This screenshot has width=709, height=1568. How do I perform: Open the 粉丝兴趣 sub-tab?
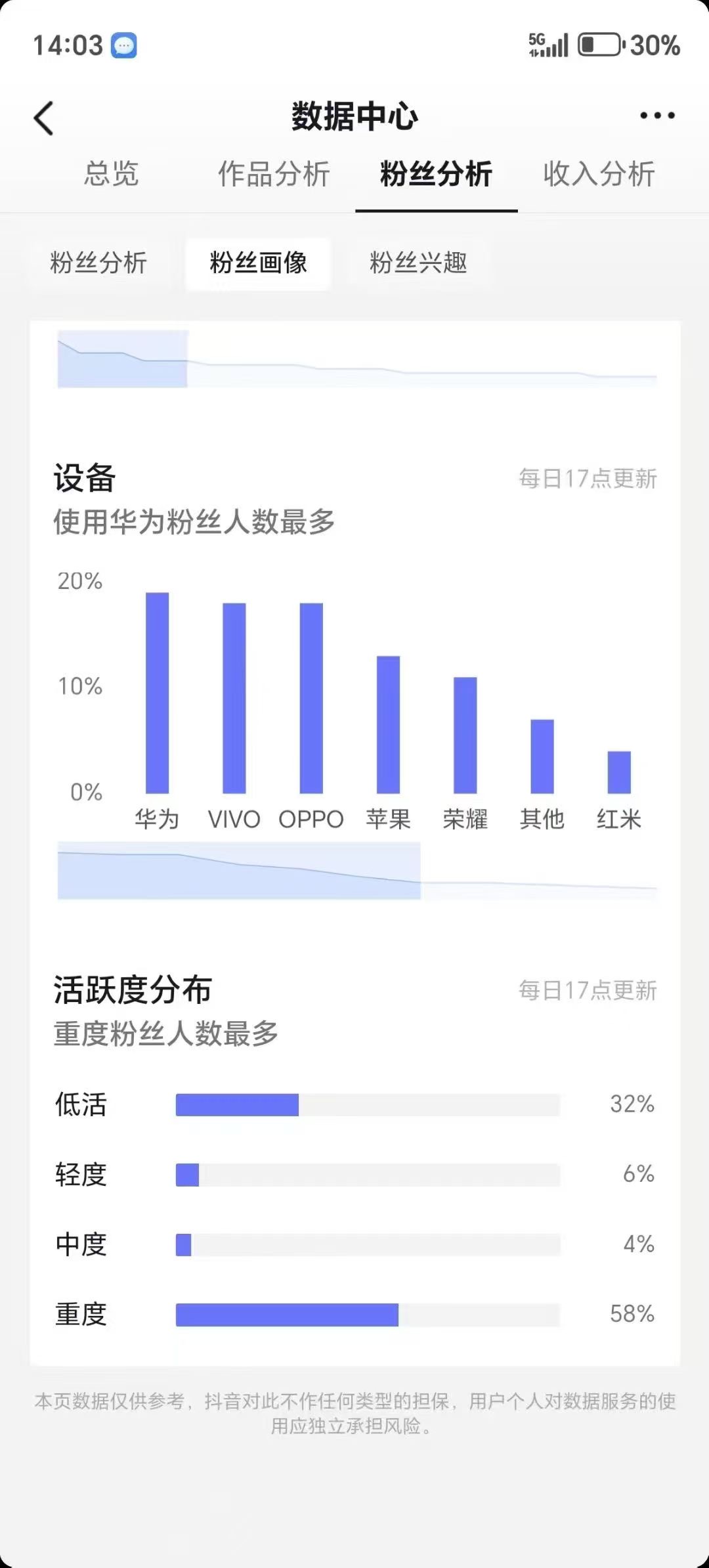(x=418, y=263)
